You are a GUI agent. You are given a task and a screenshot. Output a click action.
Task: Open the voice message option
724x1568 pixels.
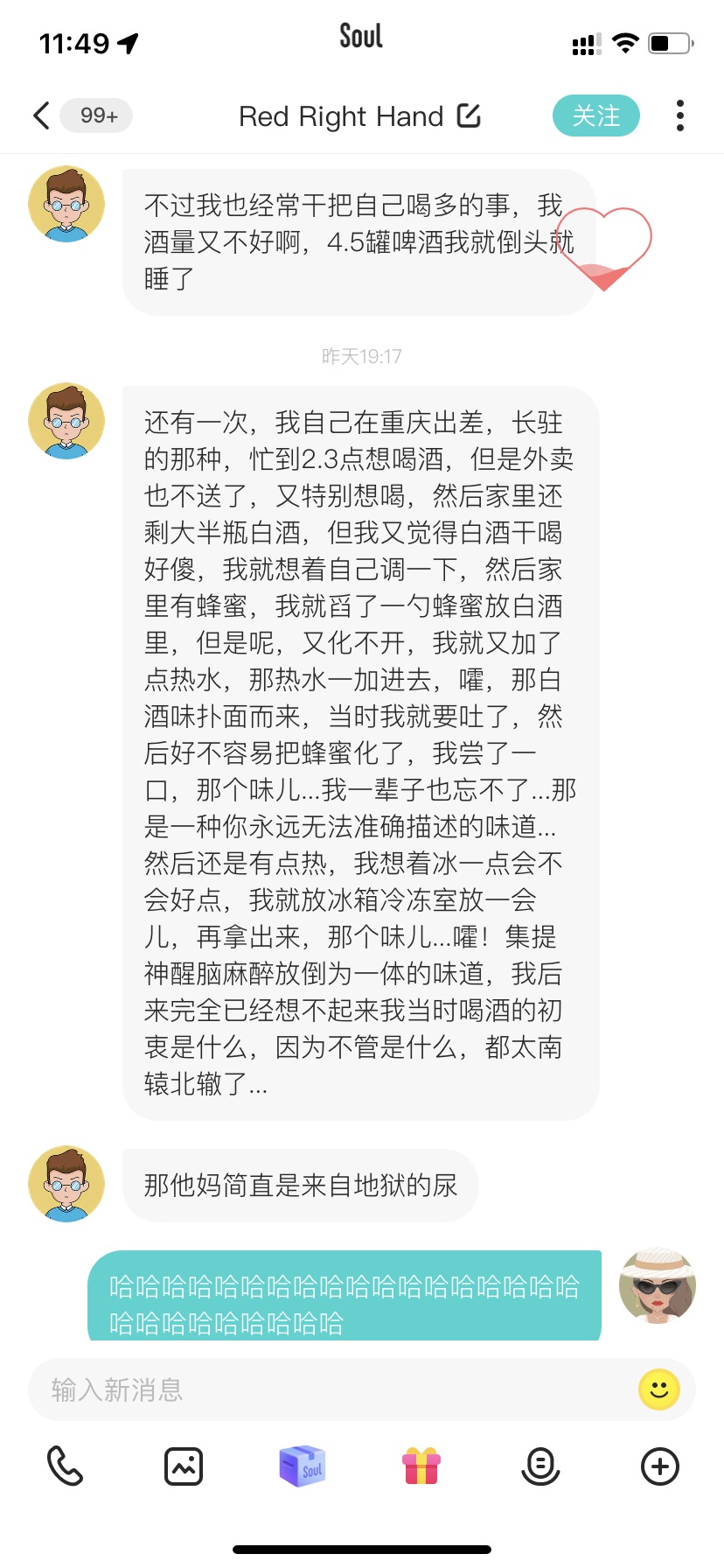pyautogui.click(x=540, y=1466)
